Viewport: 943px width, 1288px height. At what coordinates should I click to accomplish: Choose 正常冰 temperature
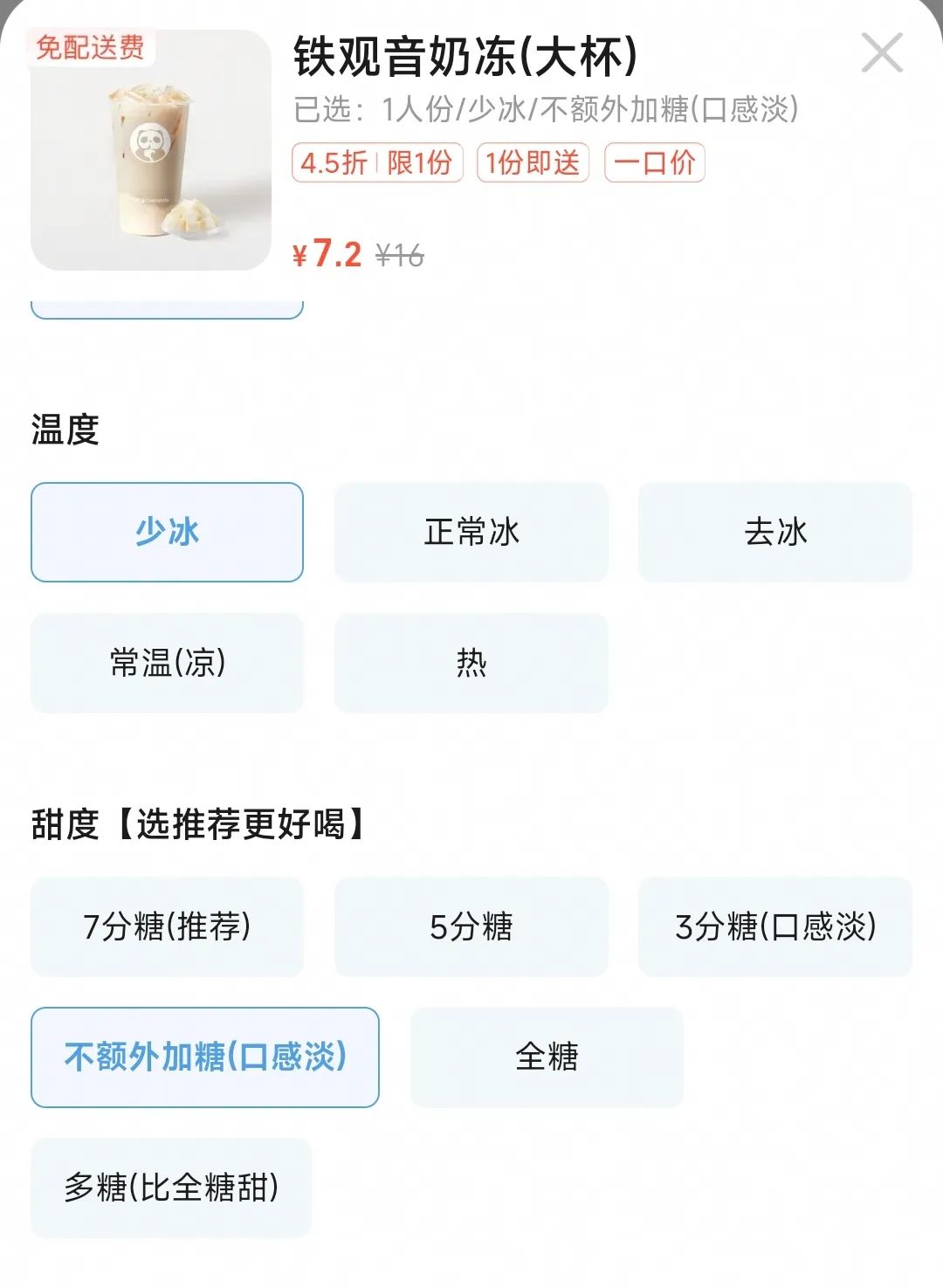tap(471, 532)
